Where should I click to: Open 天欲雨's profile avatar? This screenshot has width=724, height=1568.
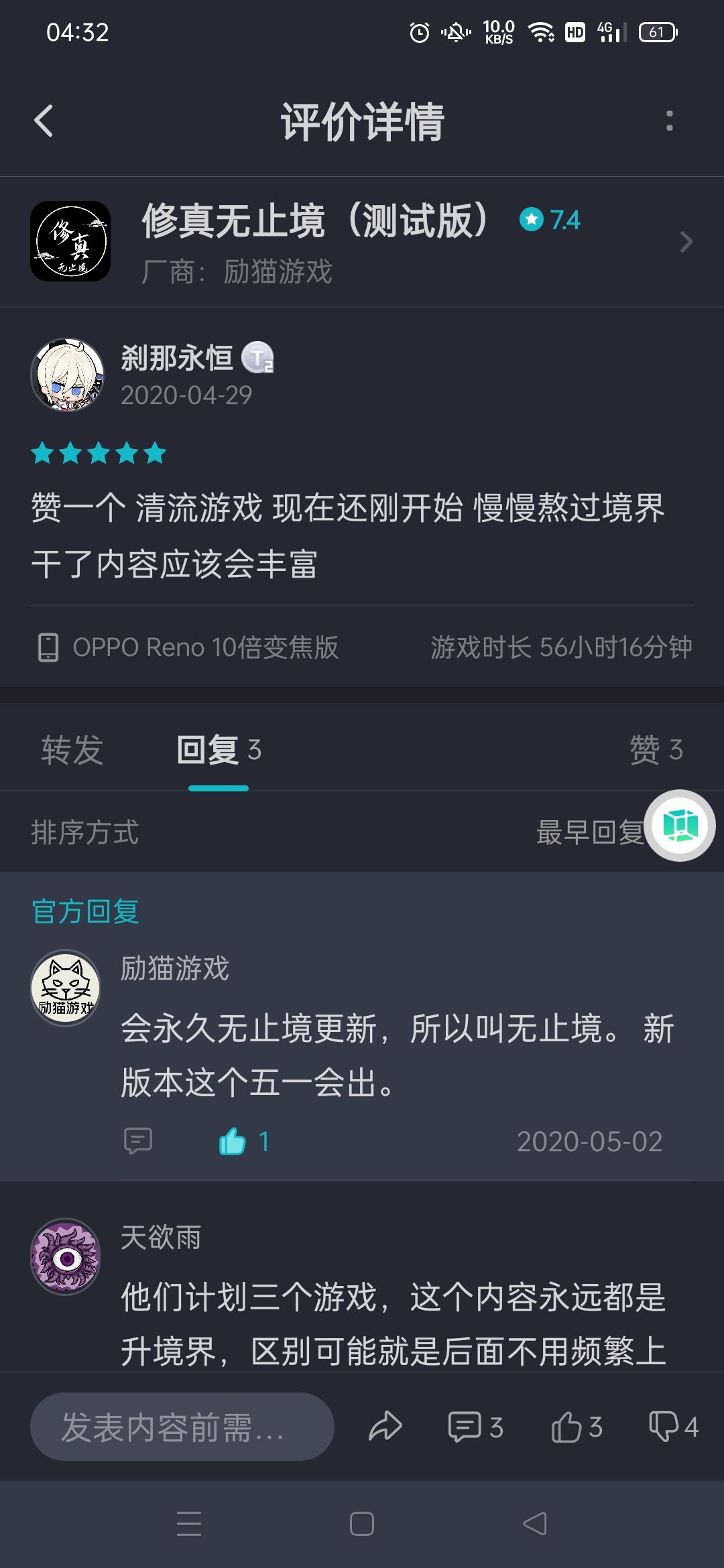click(66, 1256)
